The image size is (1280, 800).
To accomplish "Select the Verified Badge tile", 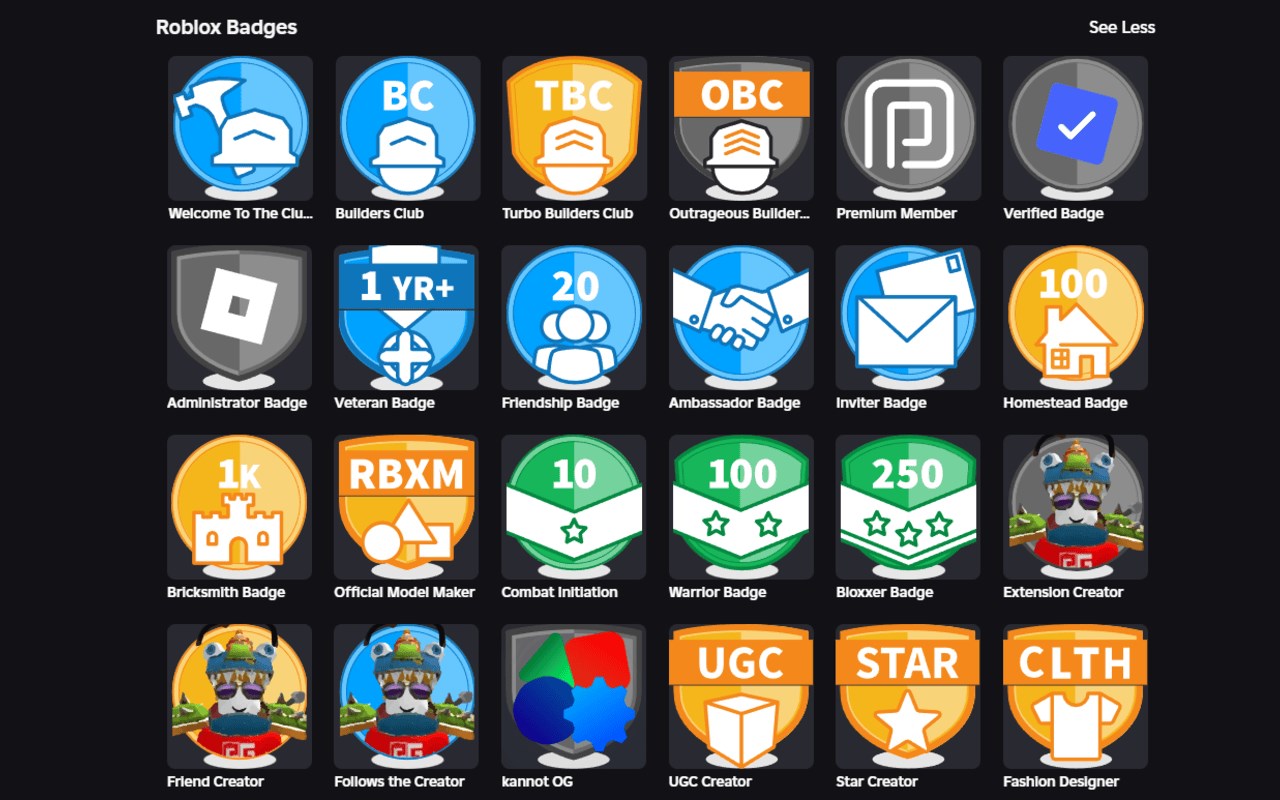I will (x=1075, y=128).
